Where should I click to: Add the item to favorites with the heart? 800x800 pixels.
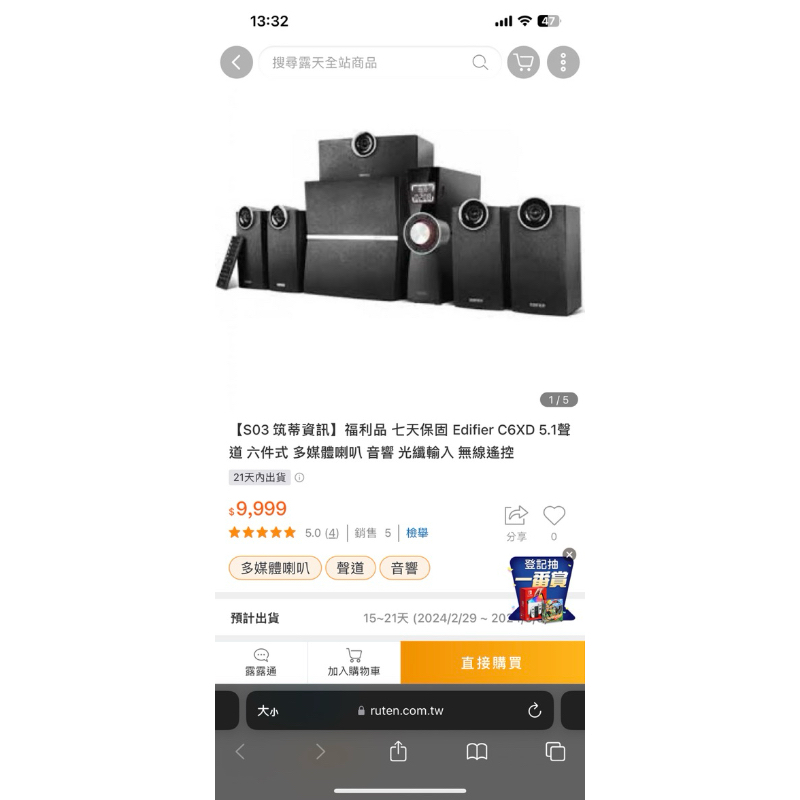(x=554, y=520)
